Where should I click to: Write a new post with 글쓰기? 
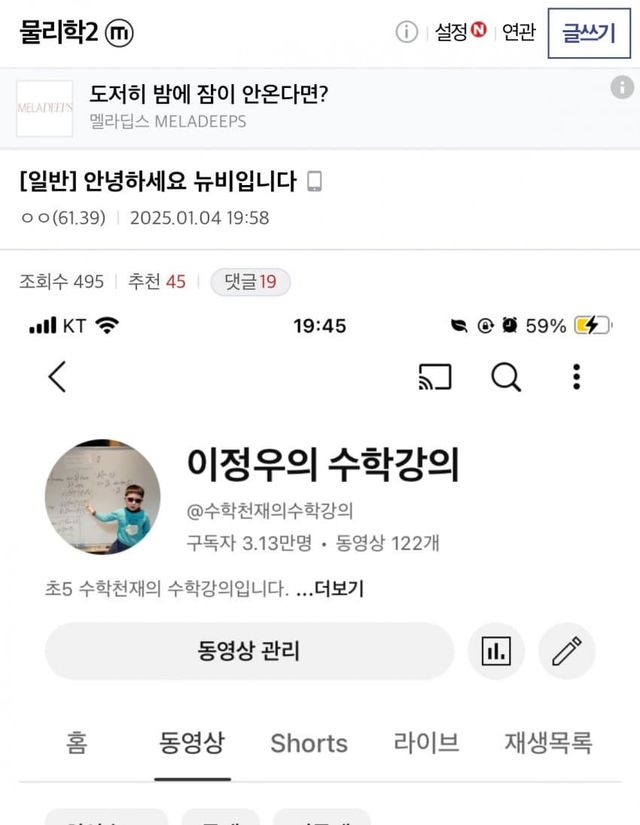pyautogui.click(x=589, y=33)
